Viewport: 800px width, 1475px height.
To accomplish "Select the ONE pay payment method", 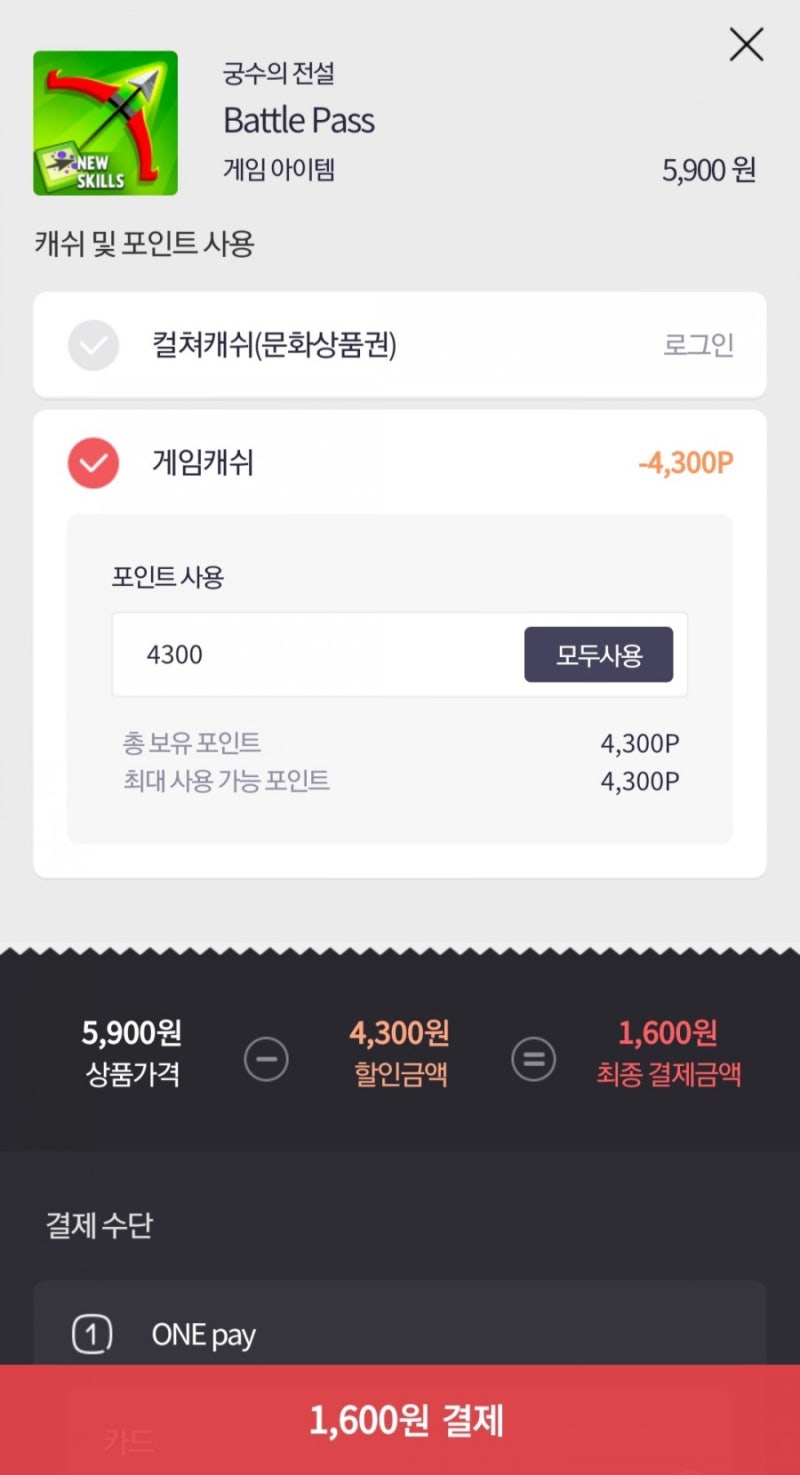I will [200, 1332].
